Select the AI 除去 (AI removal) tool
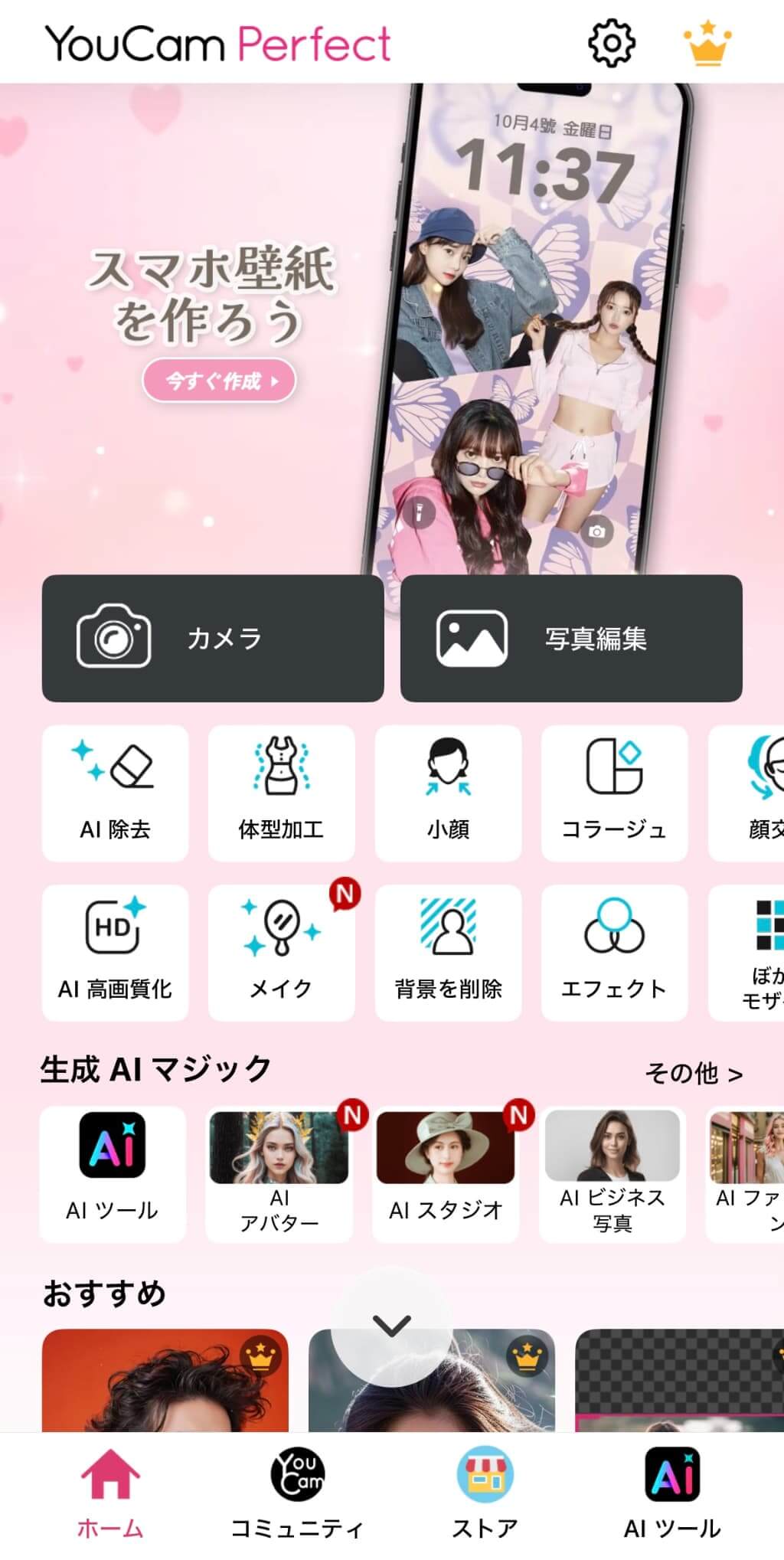This screenshot has width=784, height=1560. [114, 793]
